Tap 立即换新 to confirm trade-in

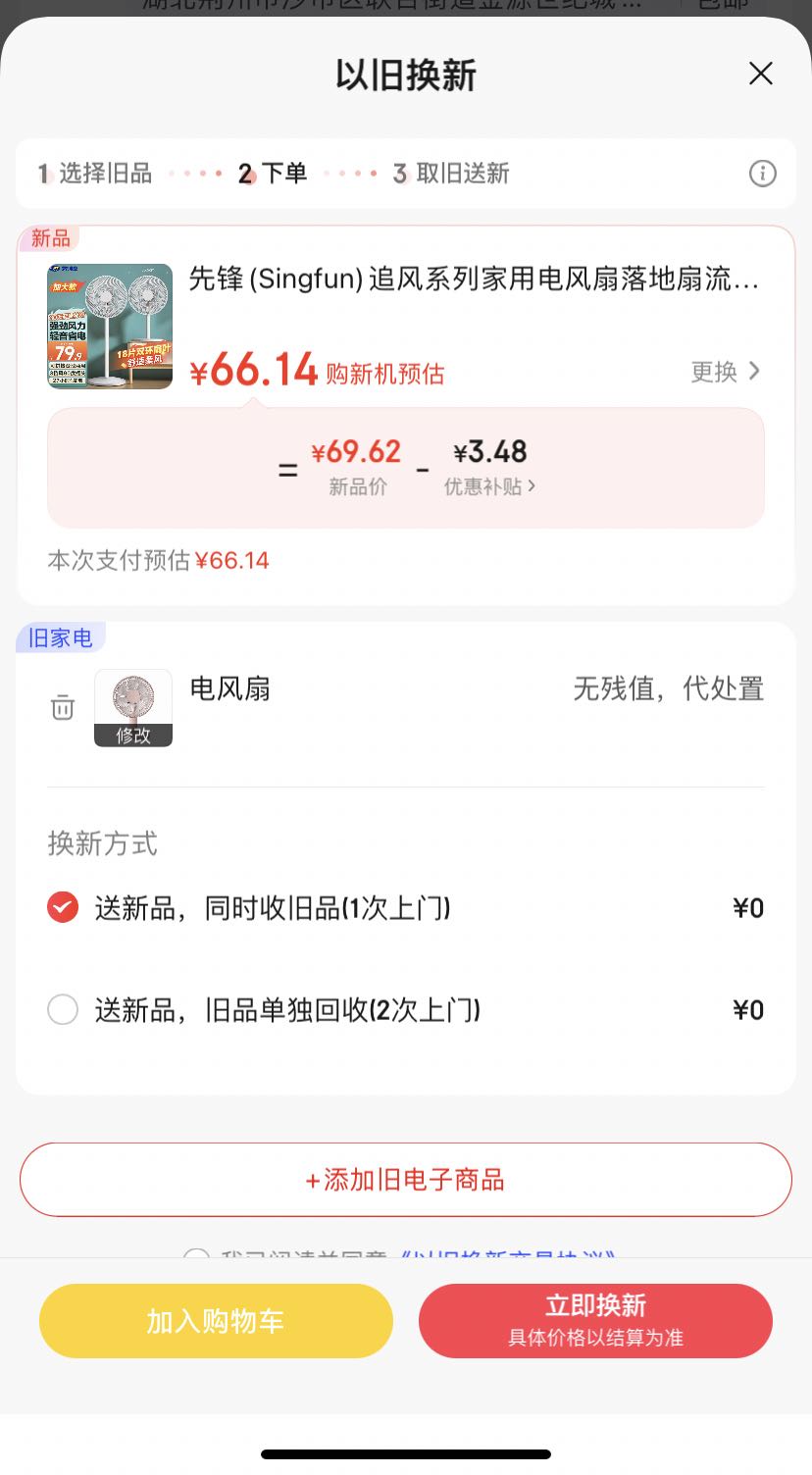tap(594, 1320)
